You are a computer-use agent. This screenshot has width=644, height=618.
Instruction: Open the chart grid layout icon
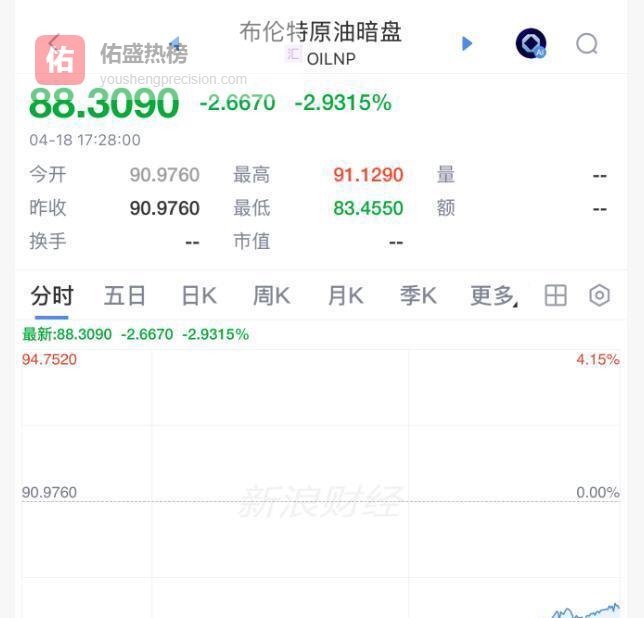click(x=555, y=295)
